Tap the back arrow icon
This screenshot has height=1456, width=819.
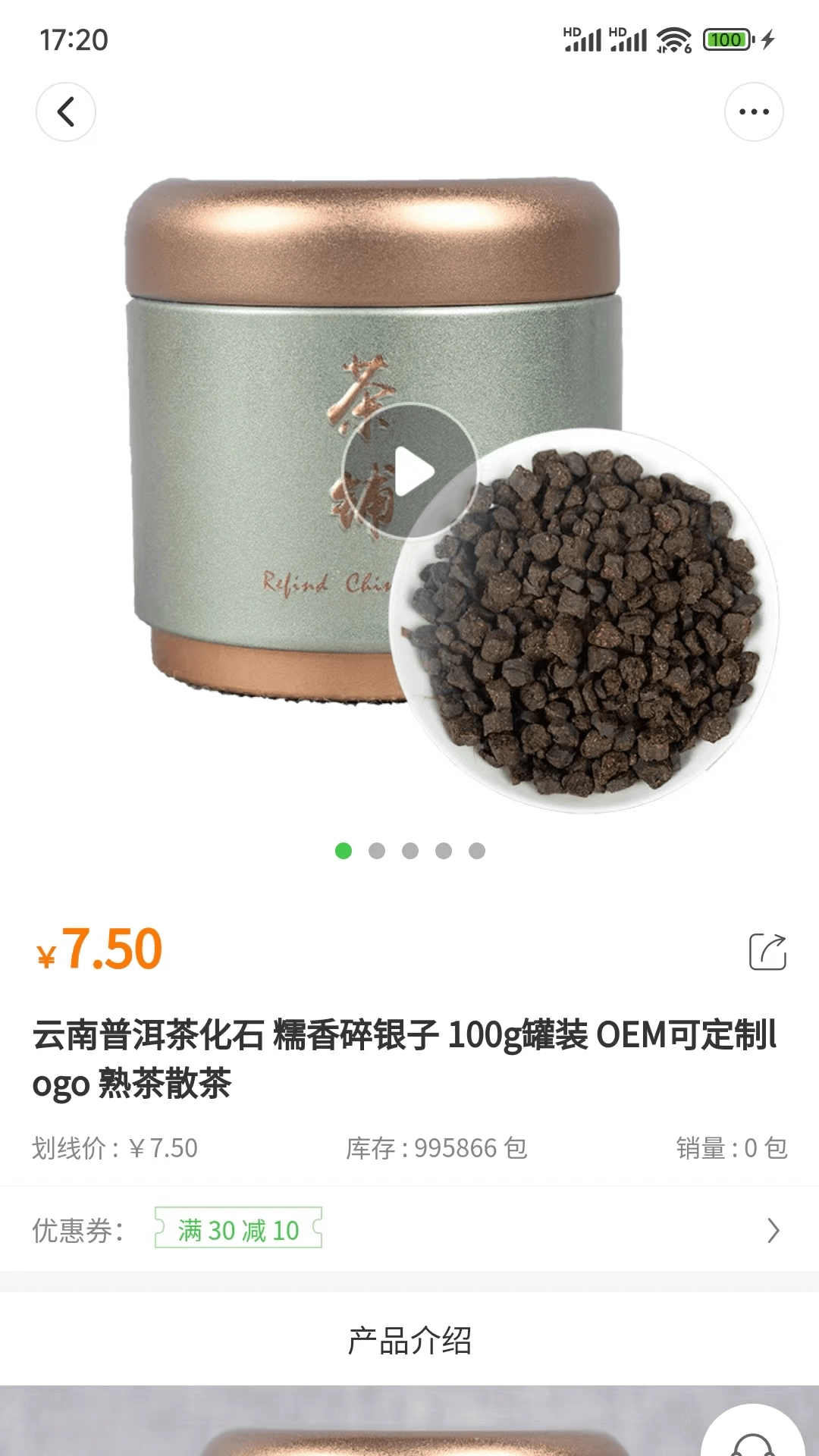point(67,111)
